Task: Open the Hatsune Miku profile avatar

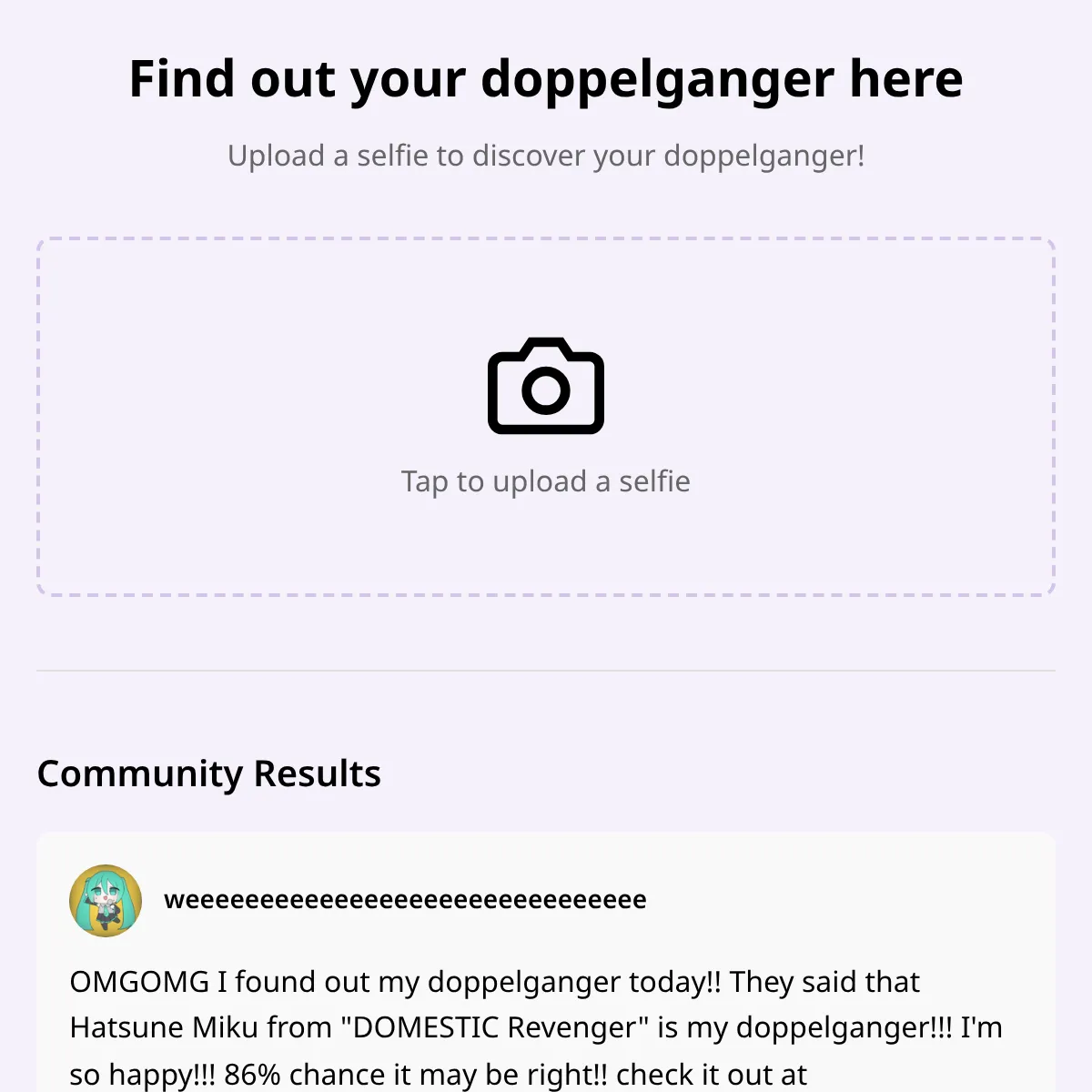Action: (106, 901)
